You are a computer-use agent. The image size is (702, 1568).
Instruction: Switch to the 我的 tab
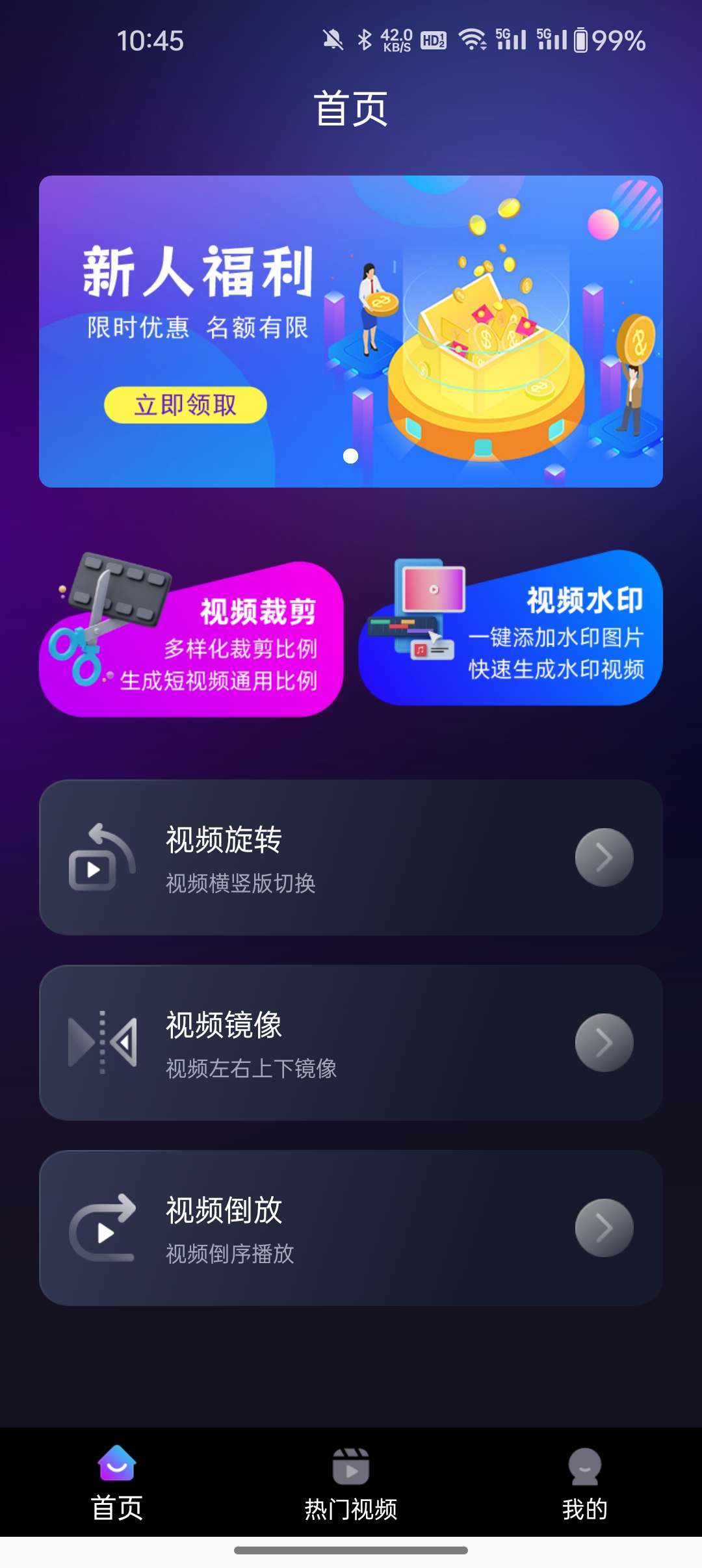coord(586,1496)
